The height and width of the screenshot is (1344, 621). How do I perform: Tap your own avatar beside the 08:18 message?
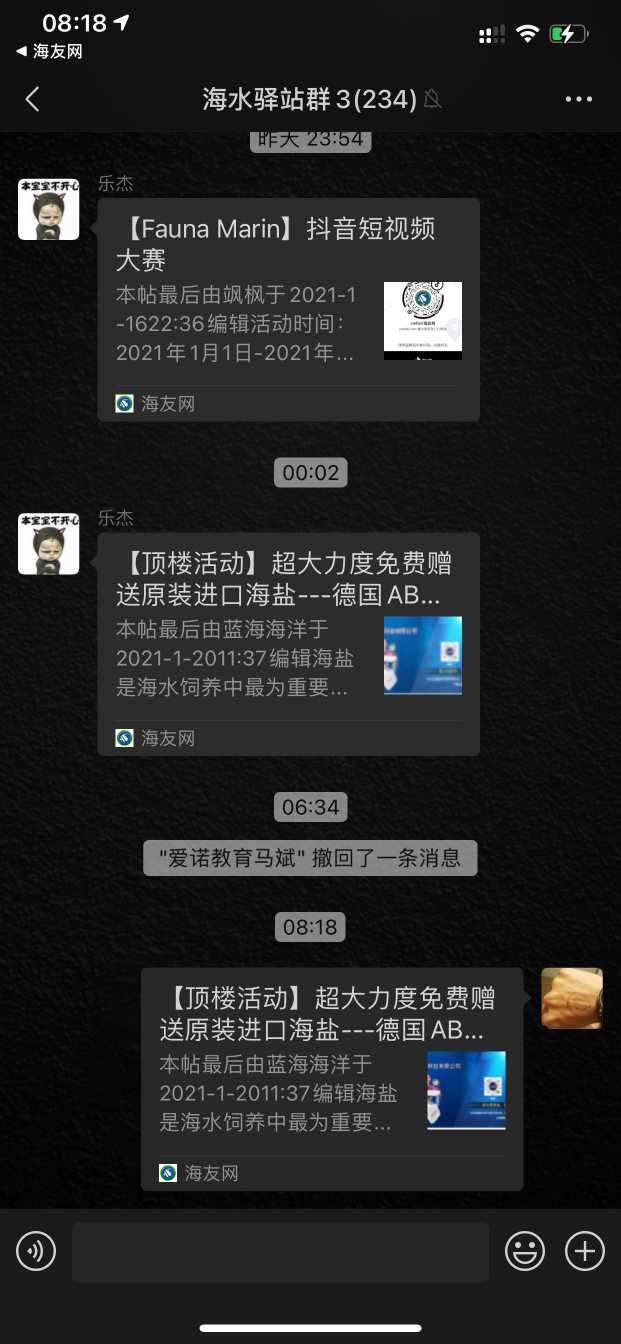572,998
